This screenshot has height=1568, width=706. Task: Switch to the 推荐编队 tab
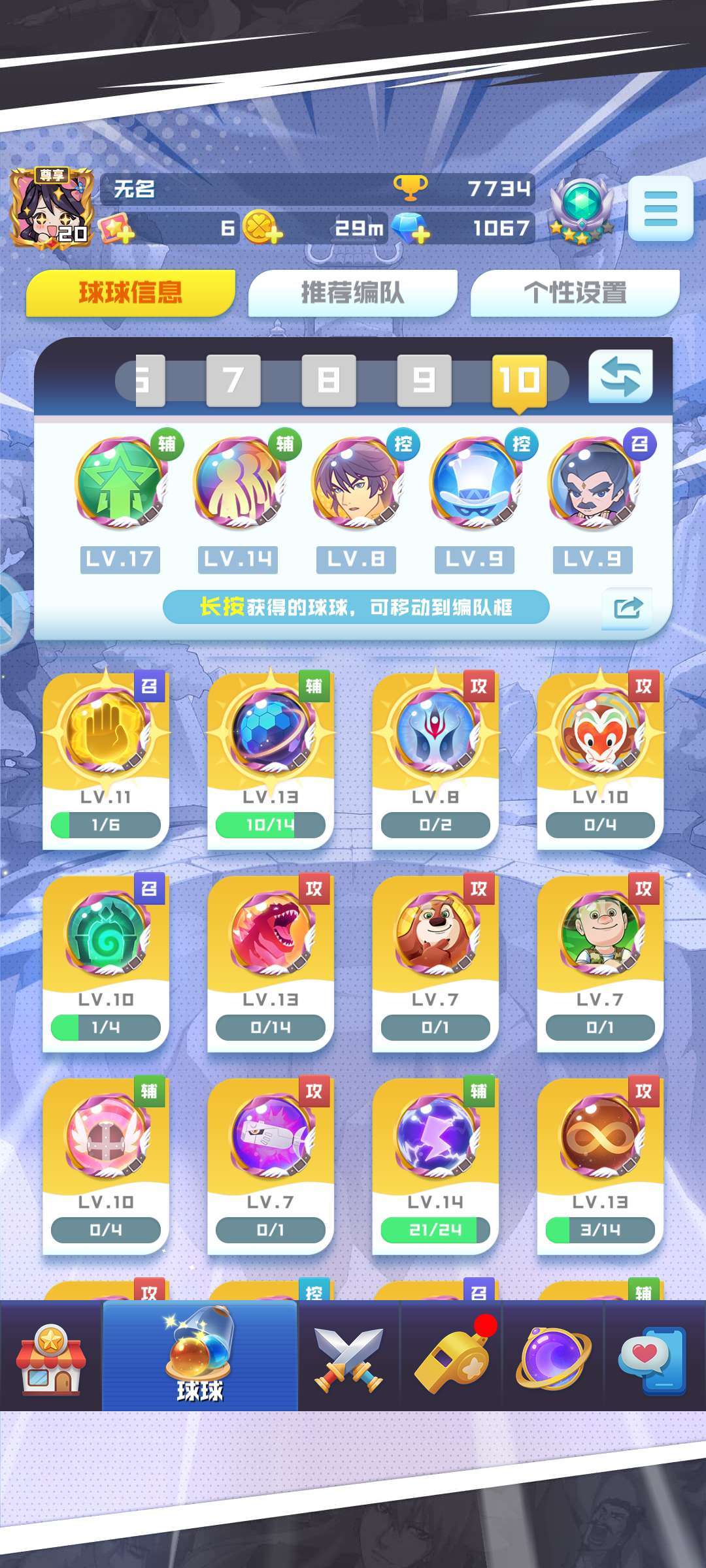(352, 293)
